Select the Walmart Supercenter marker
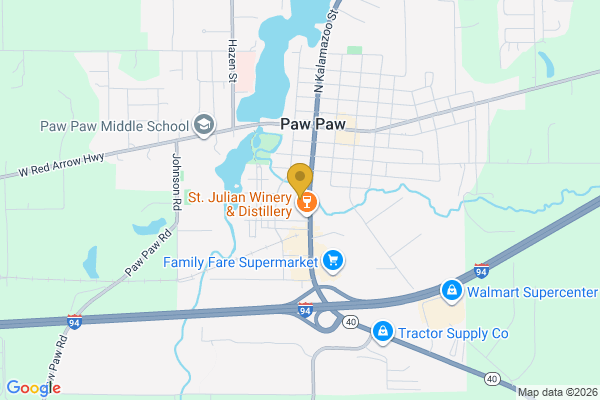Viewport: 600px width, 400px height. point(452,290)
